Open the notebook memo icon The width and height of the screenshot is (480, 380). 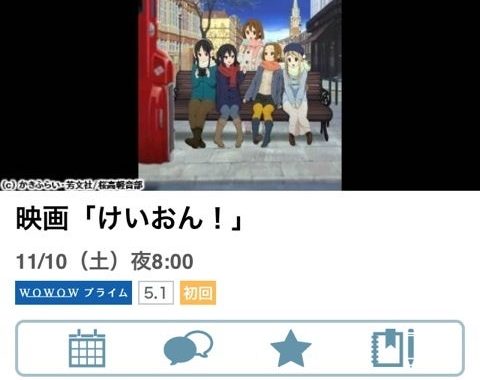tap(393, 348)
